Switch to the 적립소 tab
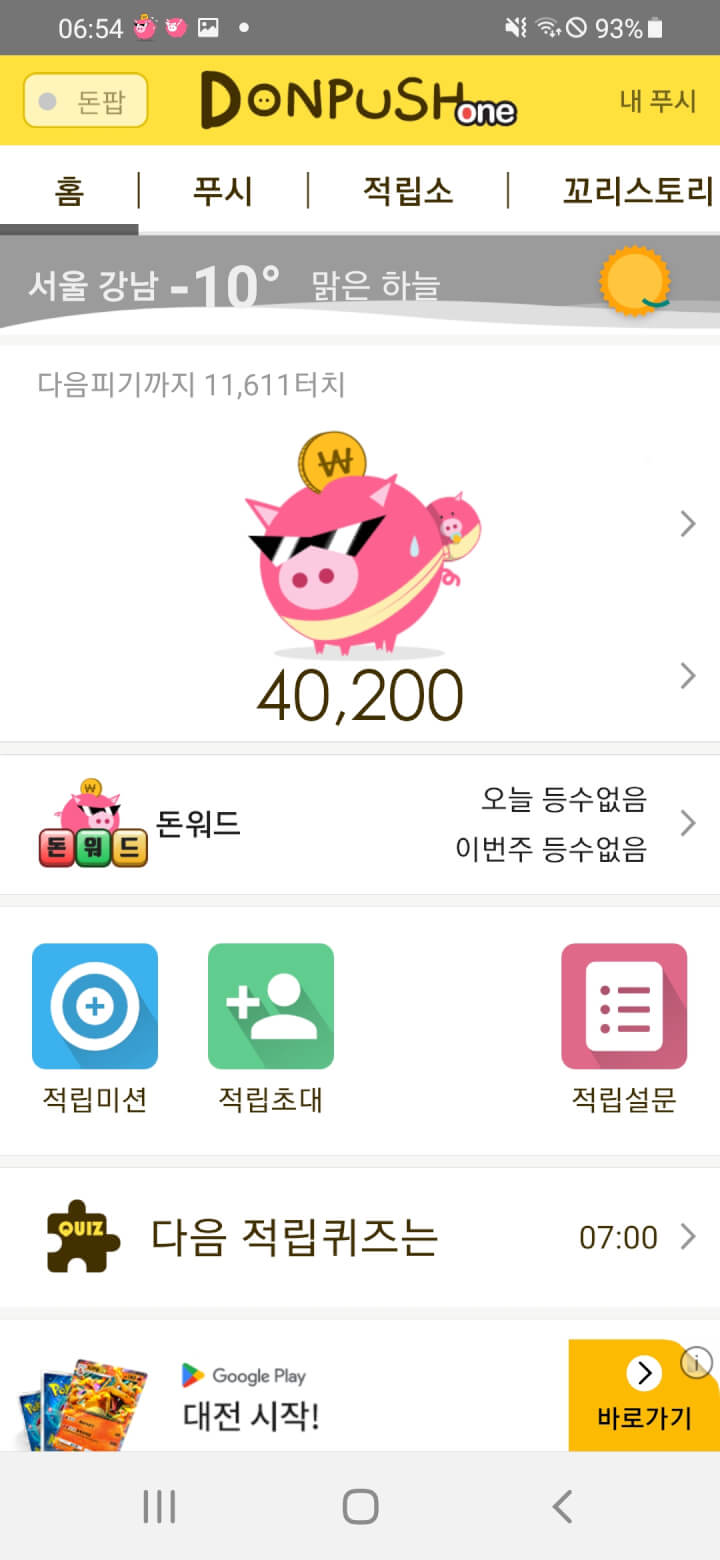This screenshot has width=720, height=1560. click(407, 190)
